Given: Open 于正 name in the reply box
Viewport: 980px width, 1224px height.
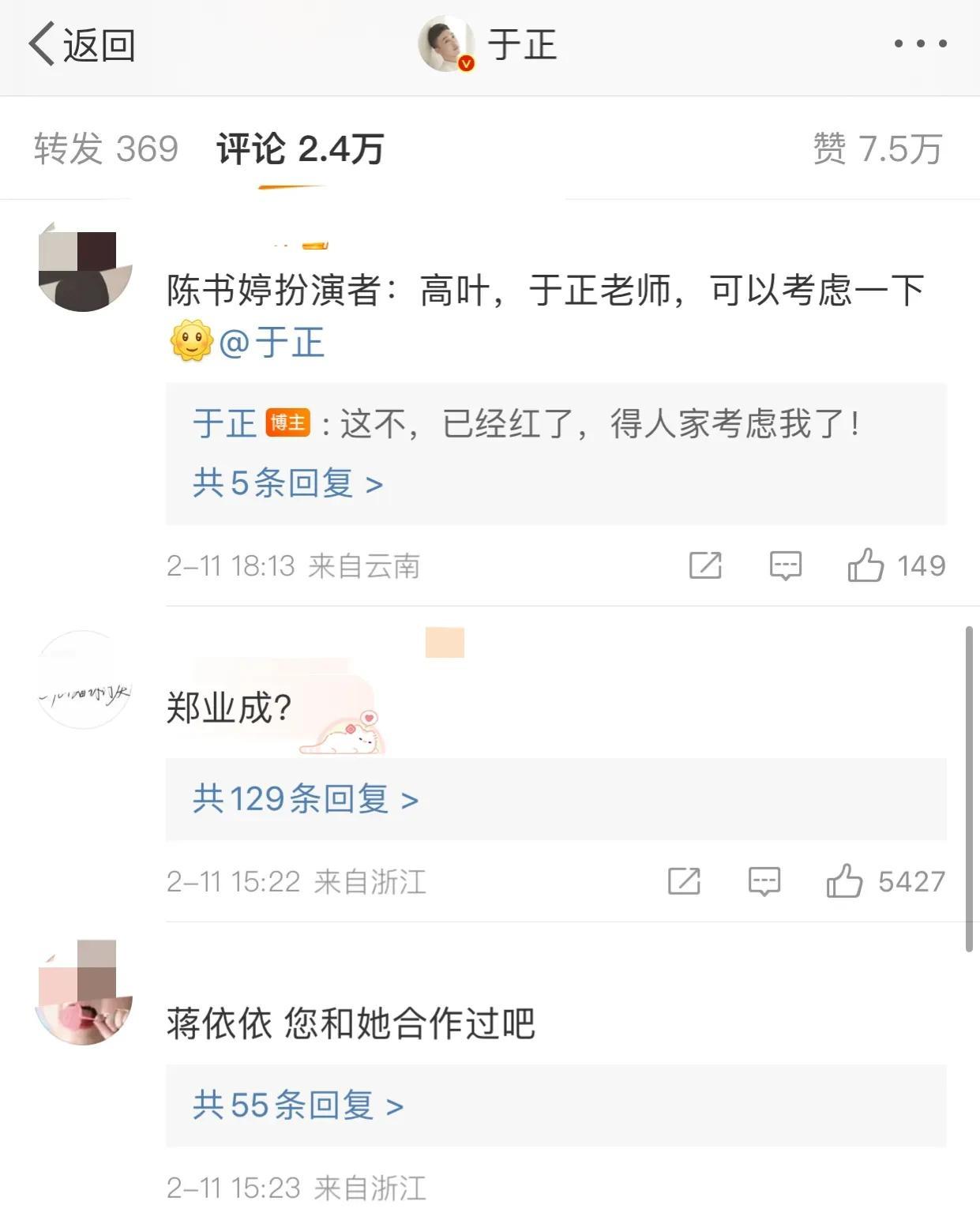Looking at the screenshot, I should (x=224, y=424).
